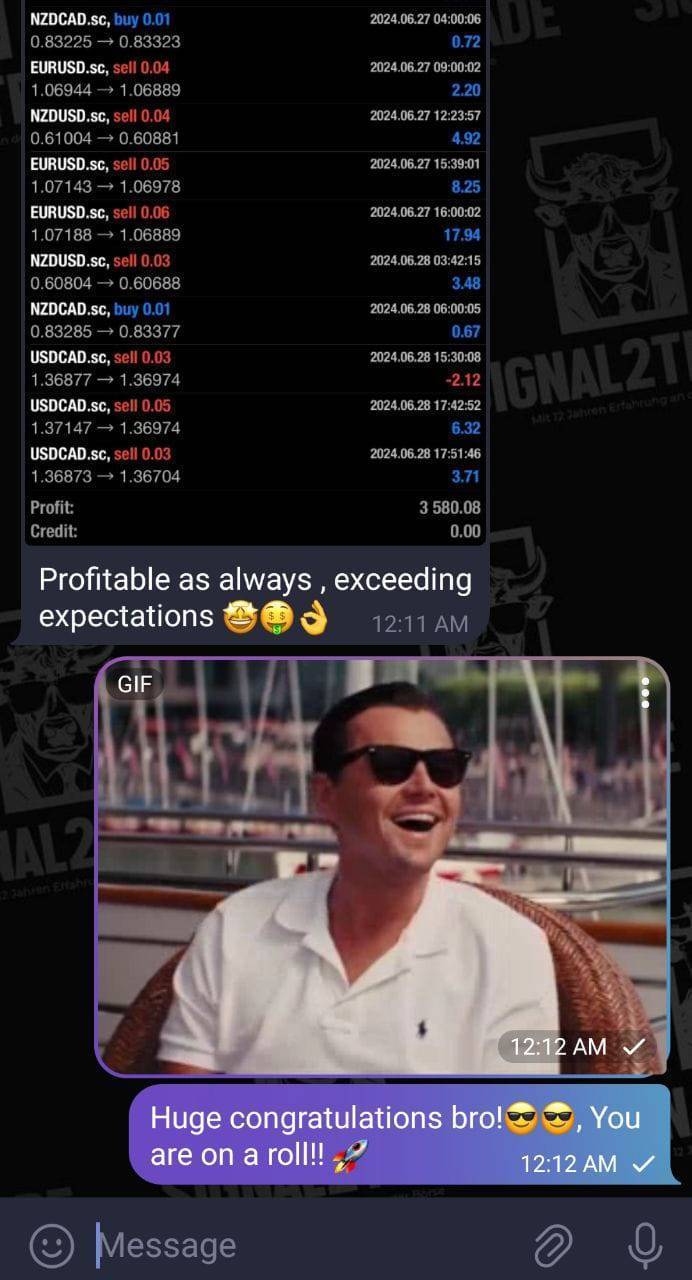Open the GIF's three-dot menu

(x=646, y=692)
